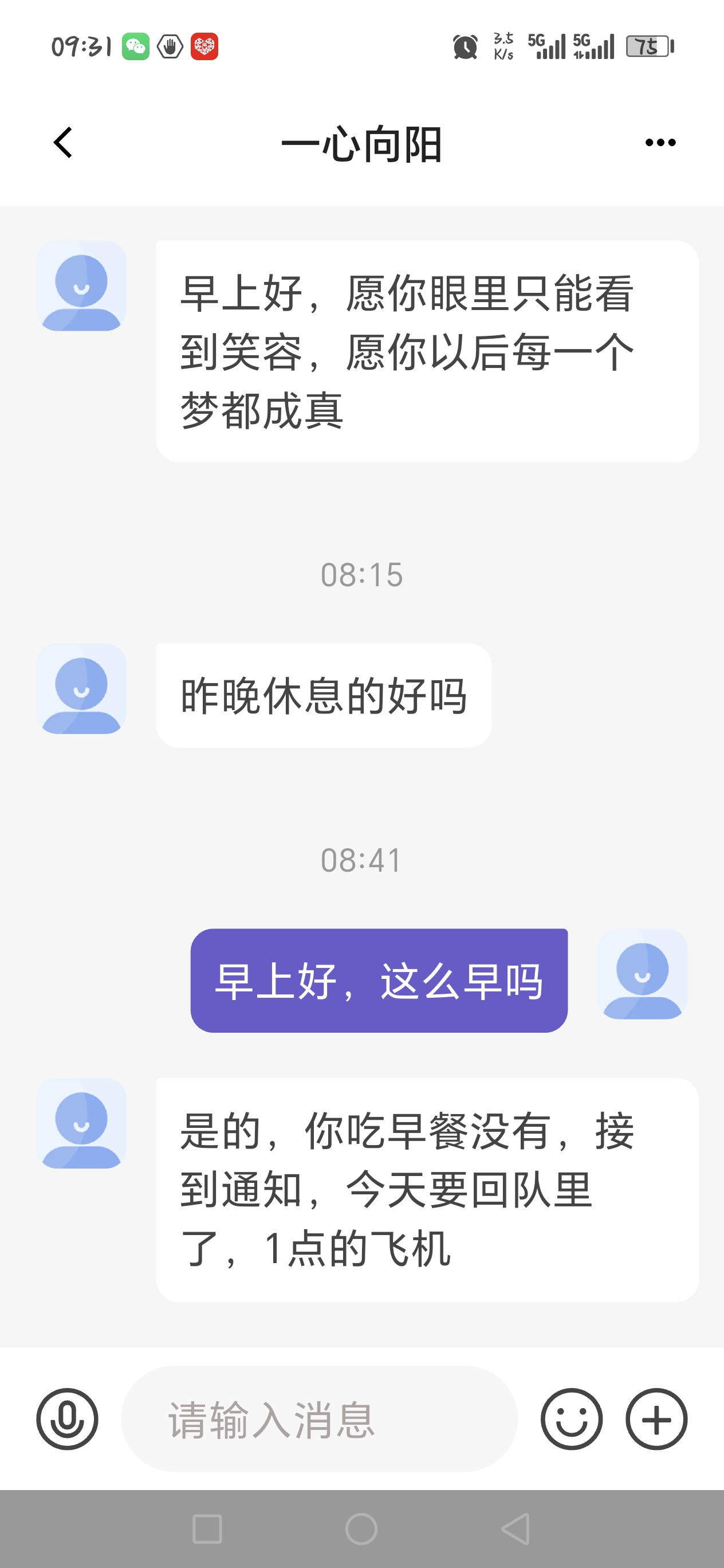724x1568 pixels.
Task: Tap the system home button
Action: pyautogui.click(x=361, y=1528)
